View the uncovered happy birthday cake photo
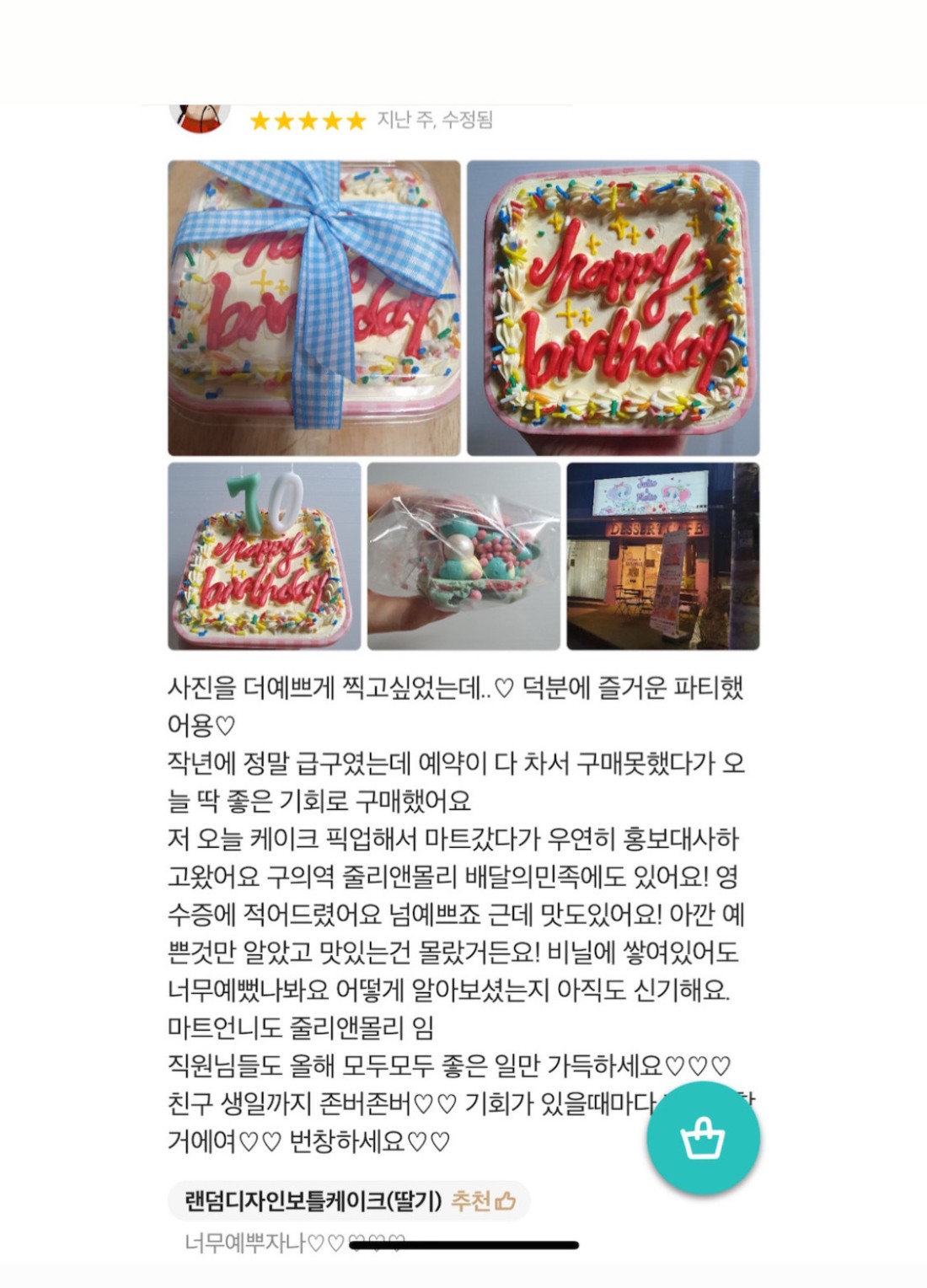The image size is (927, 1288). [613, 308]
